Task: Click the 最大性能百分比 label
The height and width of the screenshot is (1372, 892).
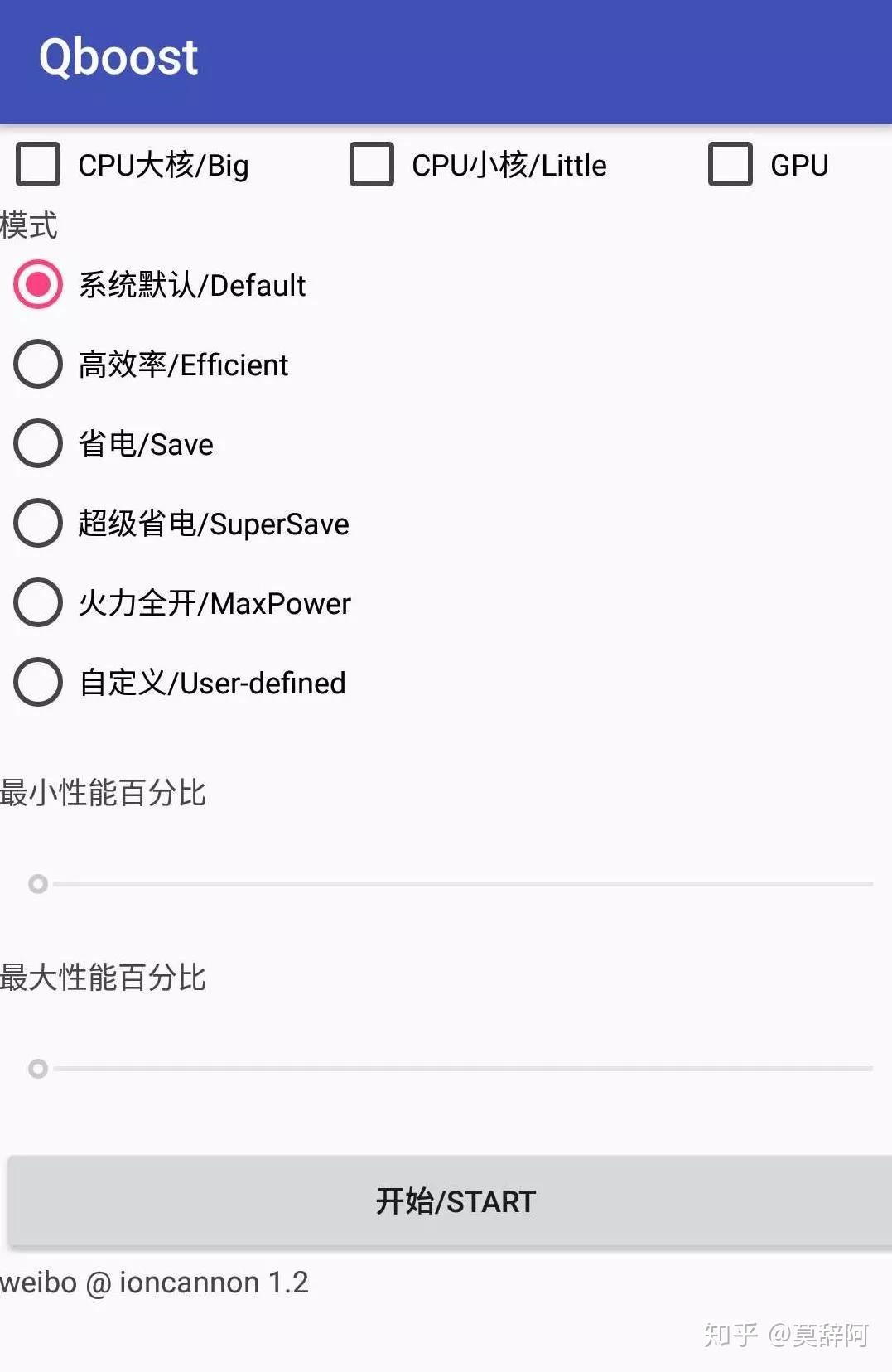Action: 103,978
